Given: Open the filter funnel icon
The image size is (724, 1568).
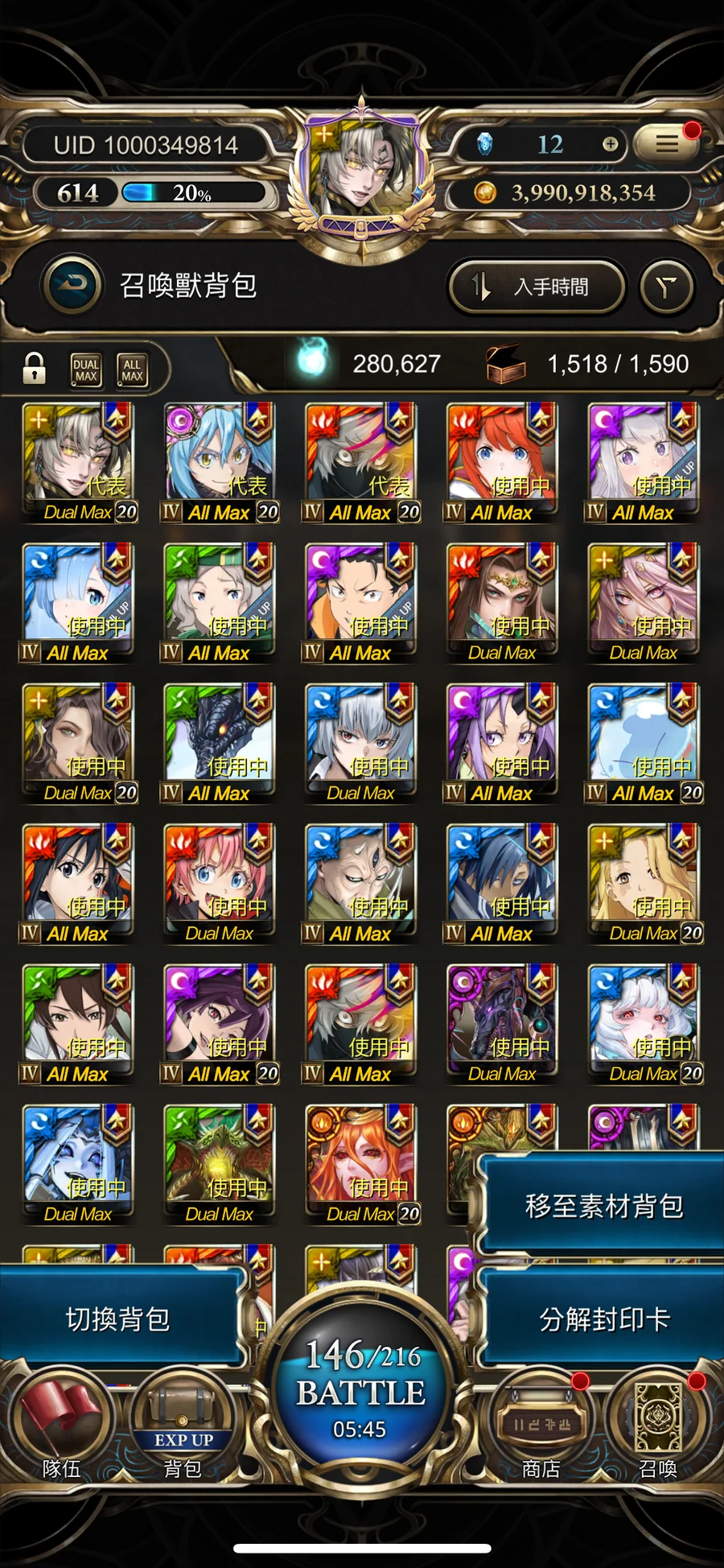Looking at the screenshot, I should [x=666, y=286].
